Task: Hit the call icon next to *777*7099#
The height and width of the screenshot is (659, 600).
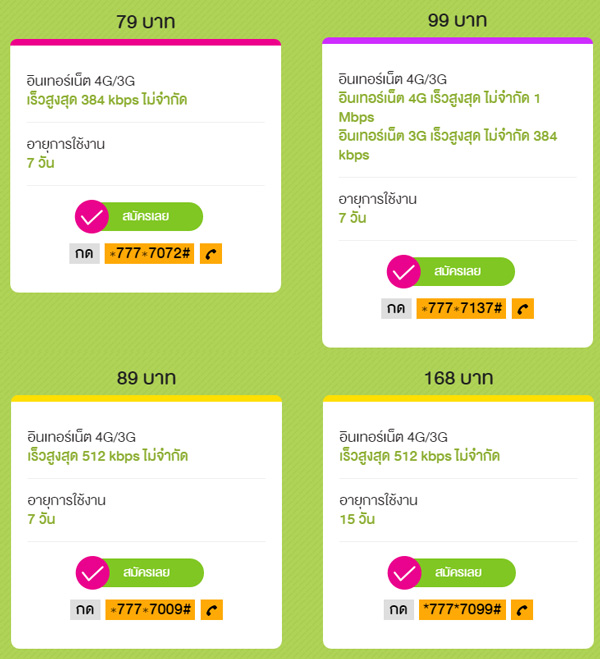Action: [523, 609]
